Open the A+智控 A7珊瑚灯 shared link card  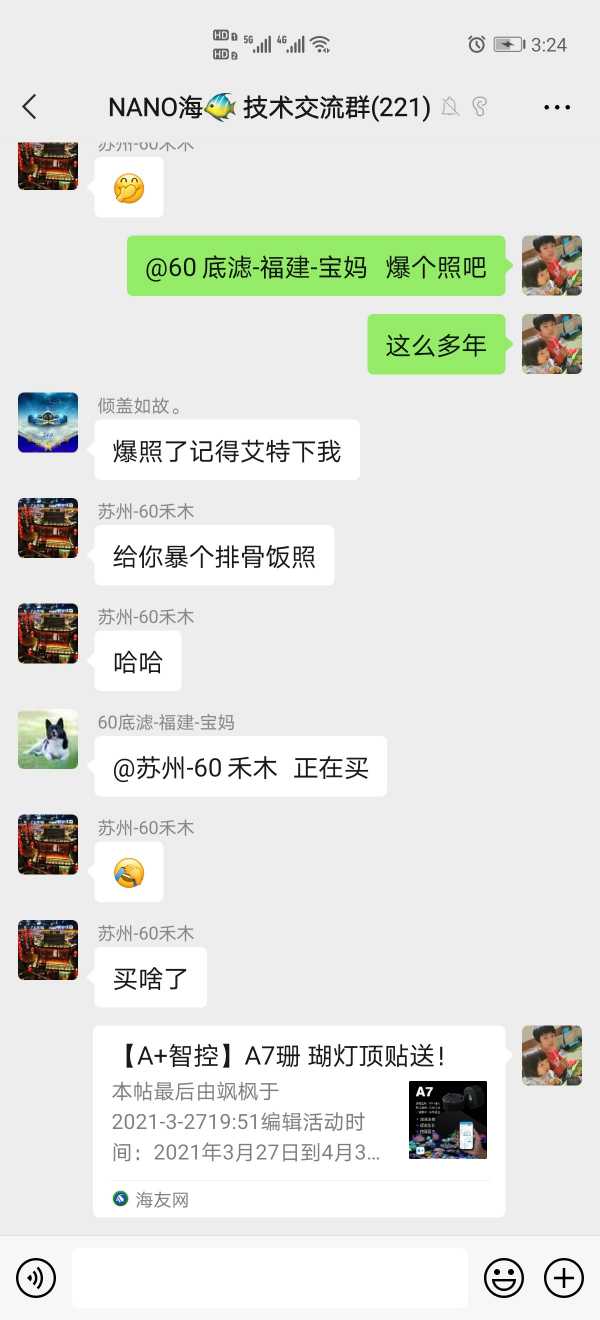pos(299,1120)
